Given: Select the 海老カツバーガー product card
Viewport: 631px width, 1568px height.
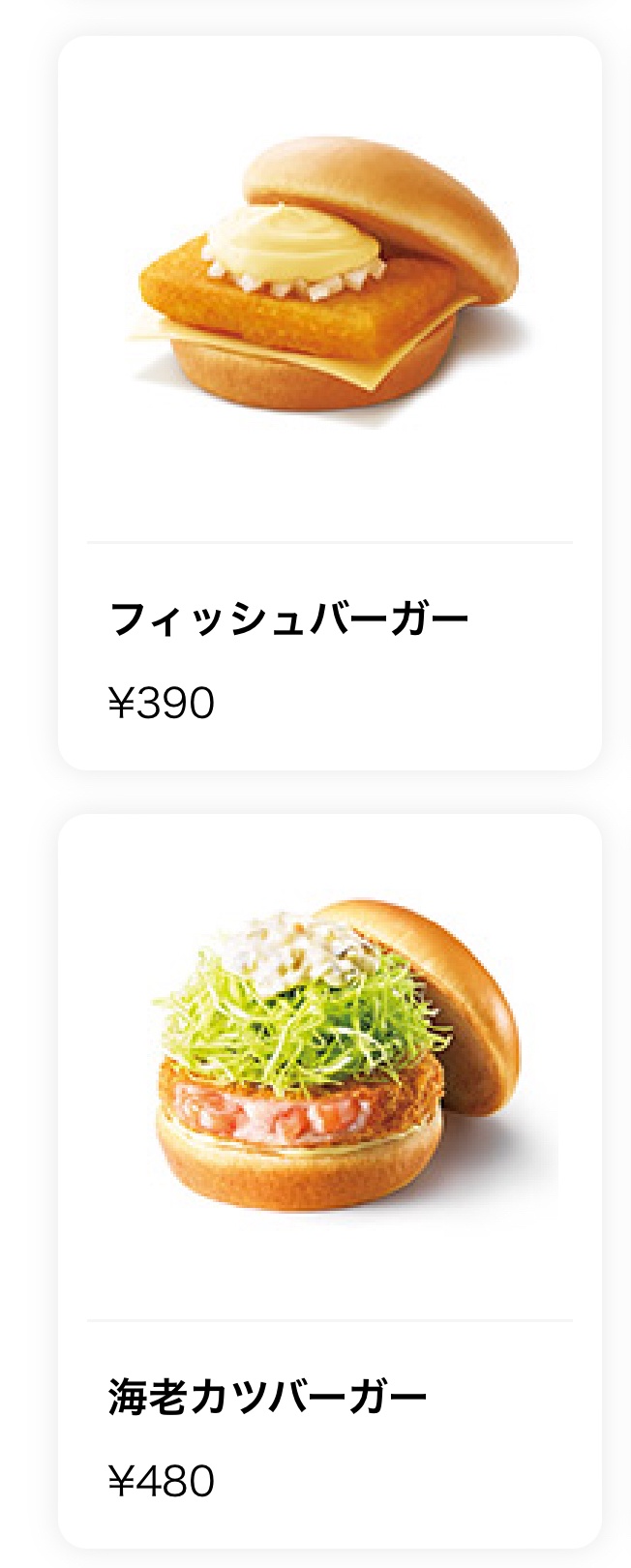Looking at the screenshot, I should [329, 1179].
